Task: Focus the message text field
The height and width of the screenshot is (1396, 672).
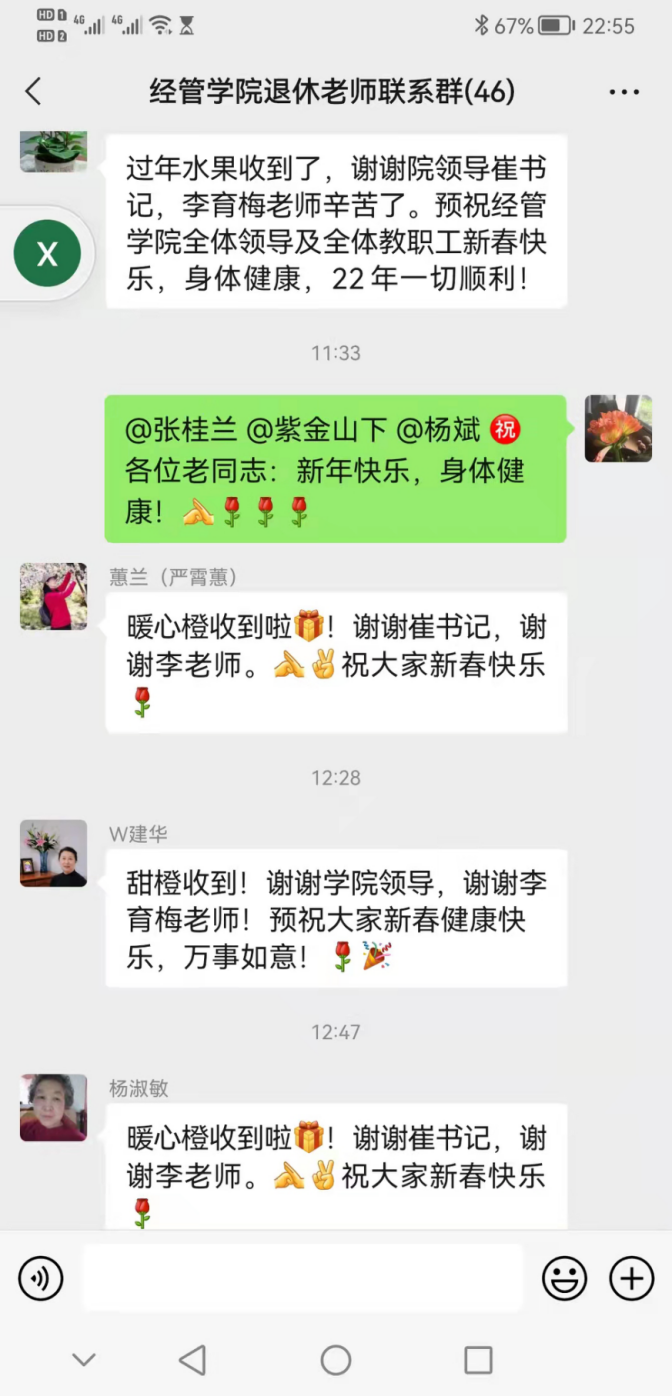Action: 302,1278
